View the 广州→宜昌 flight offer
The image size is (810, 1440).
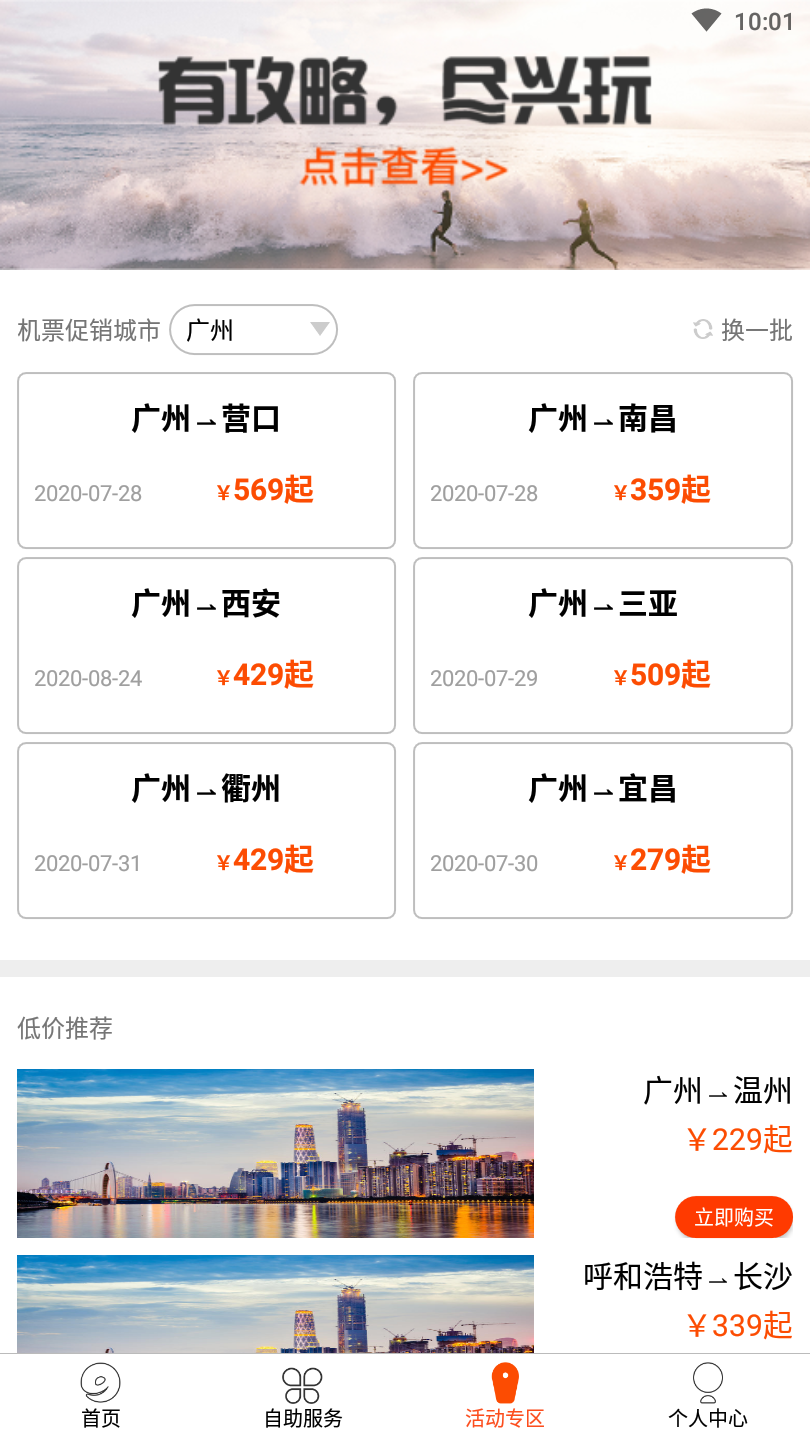603,830
